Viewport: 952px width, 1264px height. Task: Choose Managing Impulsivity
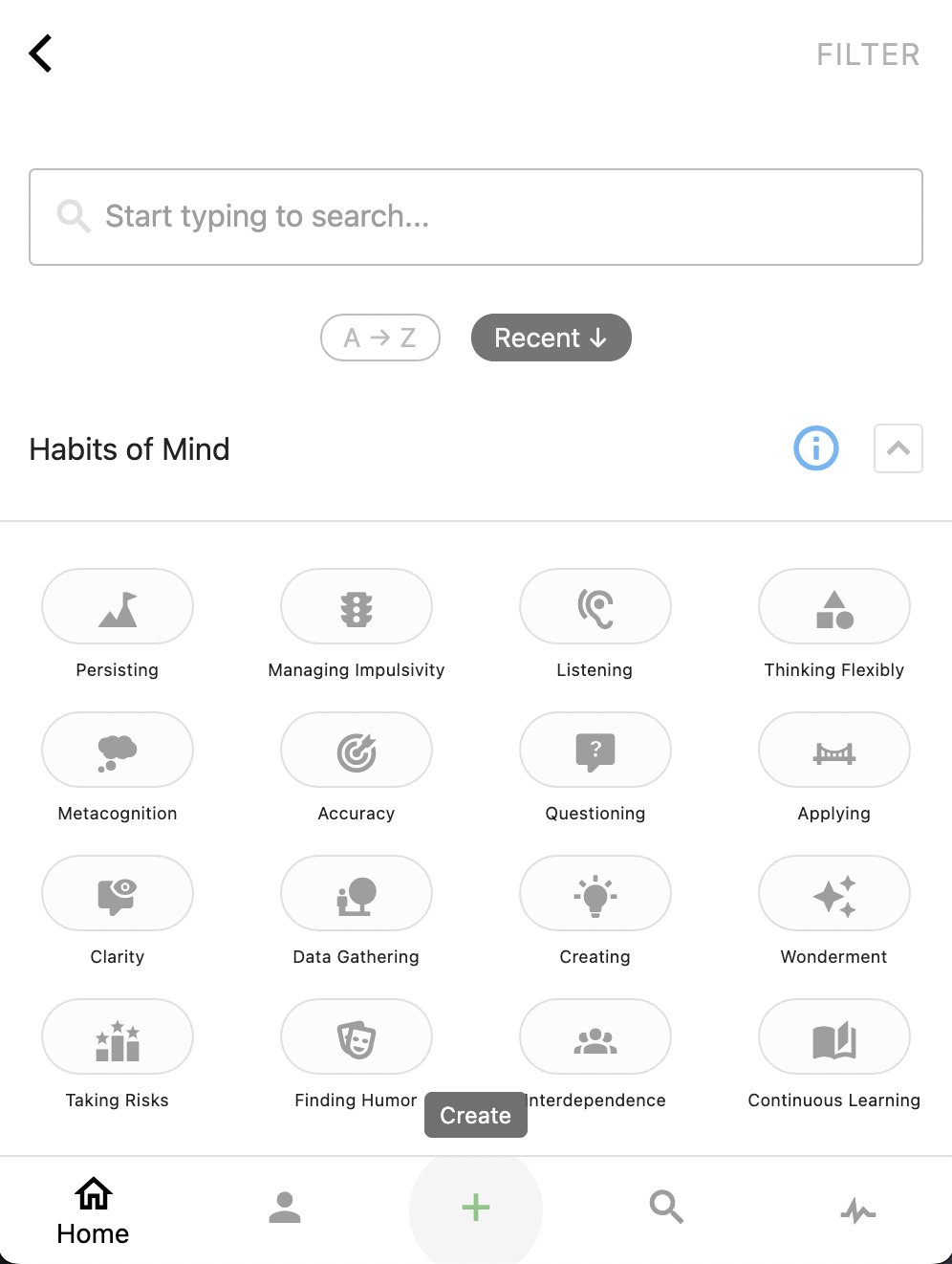coord(357,607)
